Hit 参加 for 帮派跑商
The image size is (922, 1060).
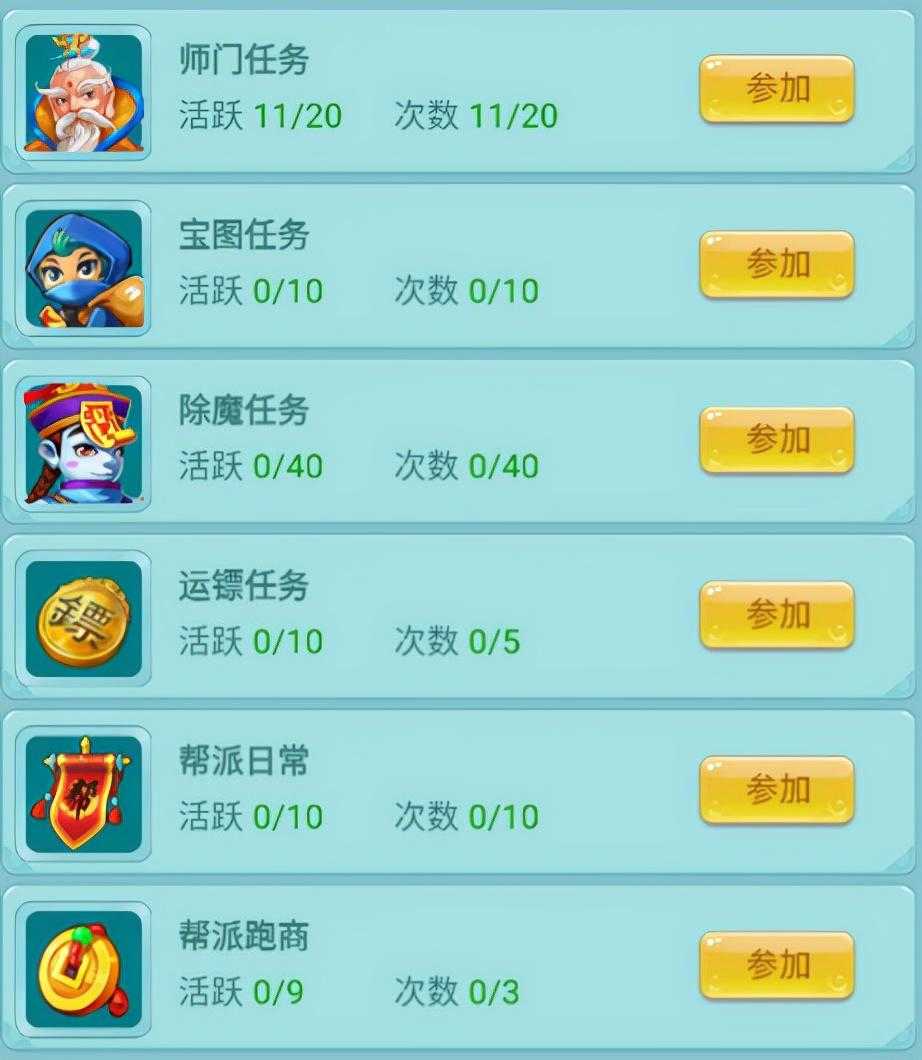(777, 965)
